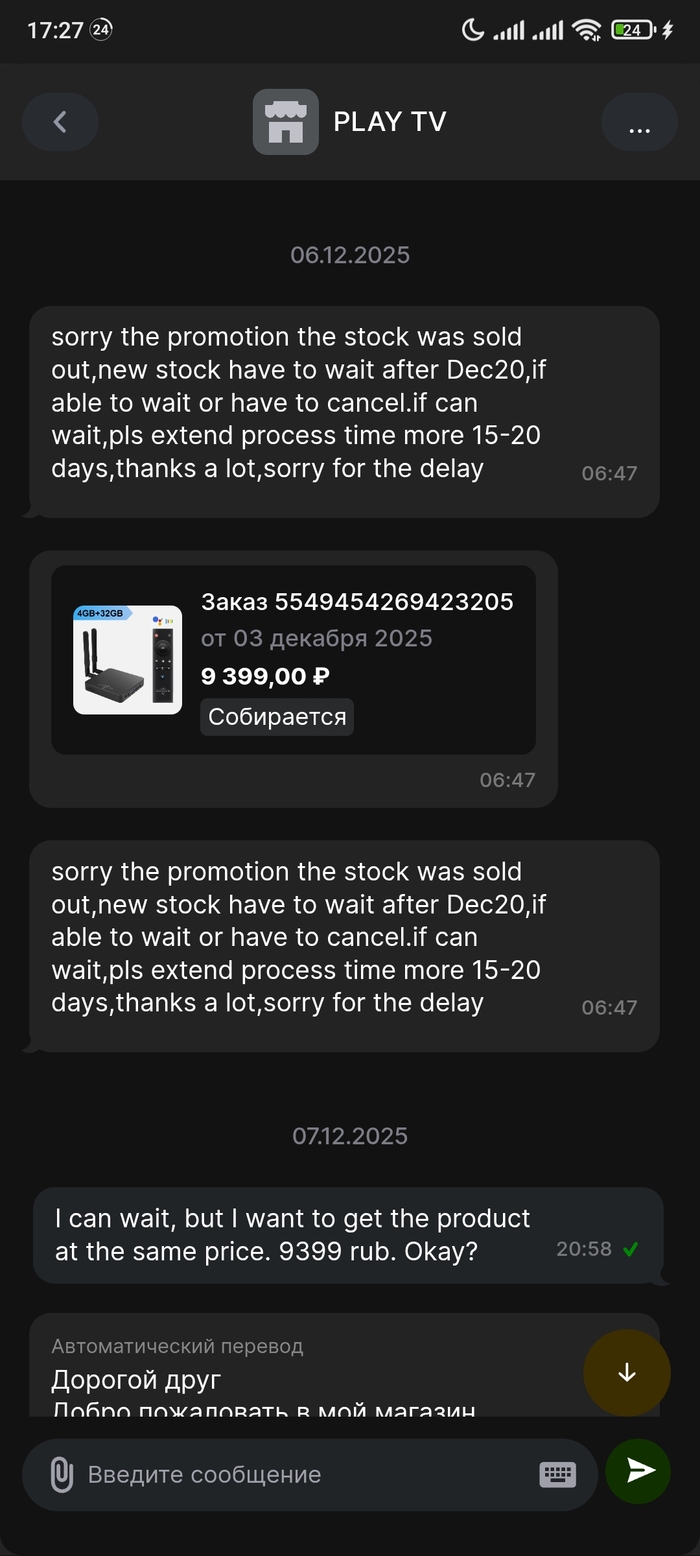Open the PLAY TV store profile
The width and height of the screenshot is (700, 1556).
pyautogui.click(x=350, y=122)
